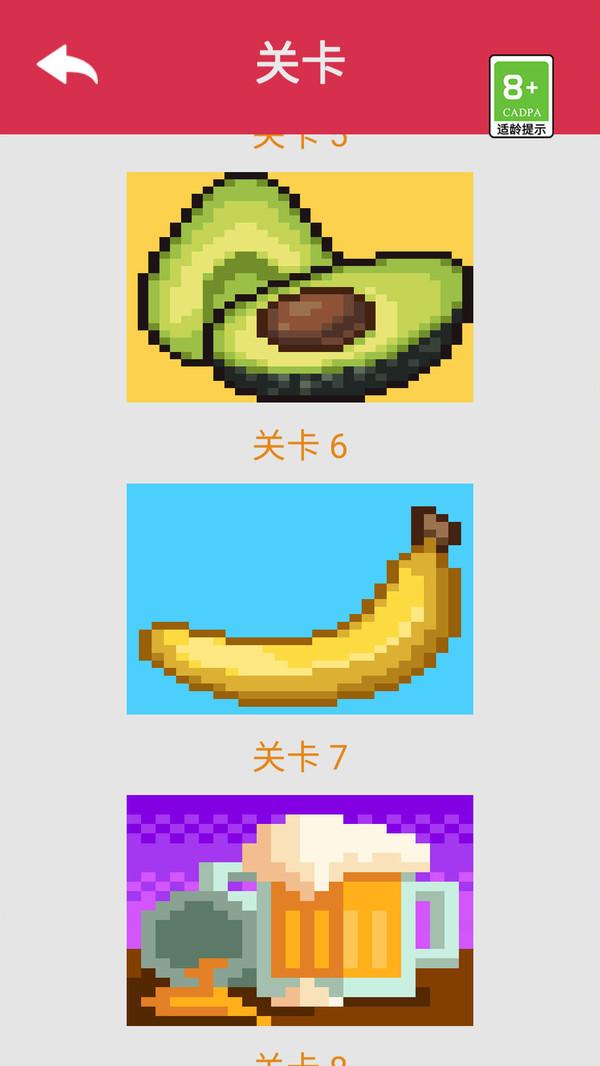Choose the beer mug pixel art level
The width and height of the screenshot is (600, 1066).
300,910
